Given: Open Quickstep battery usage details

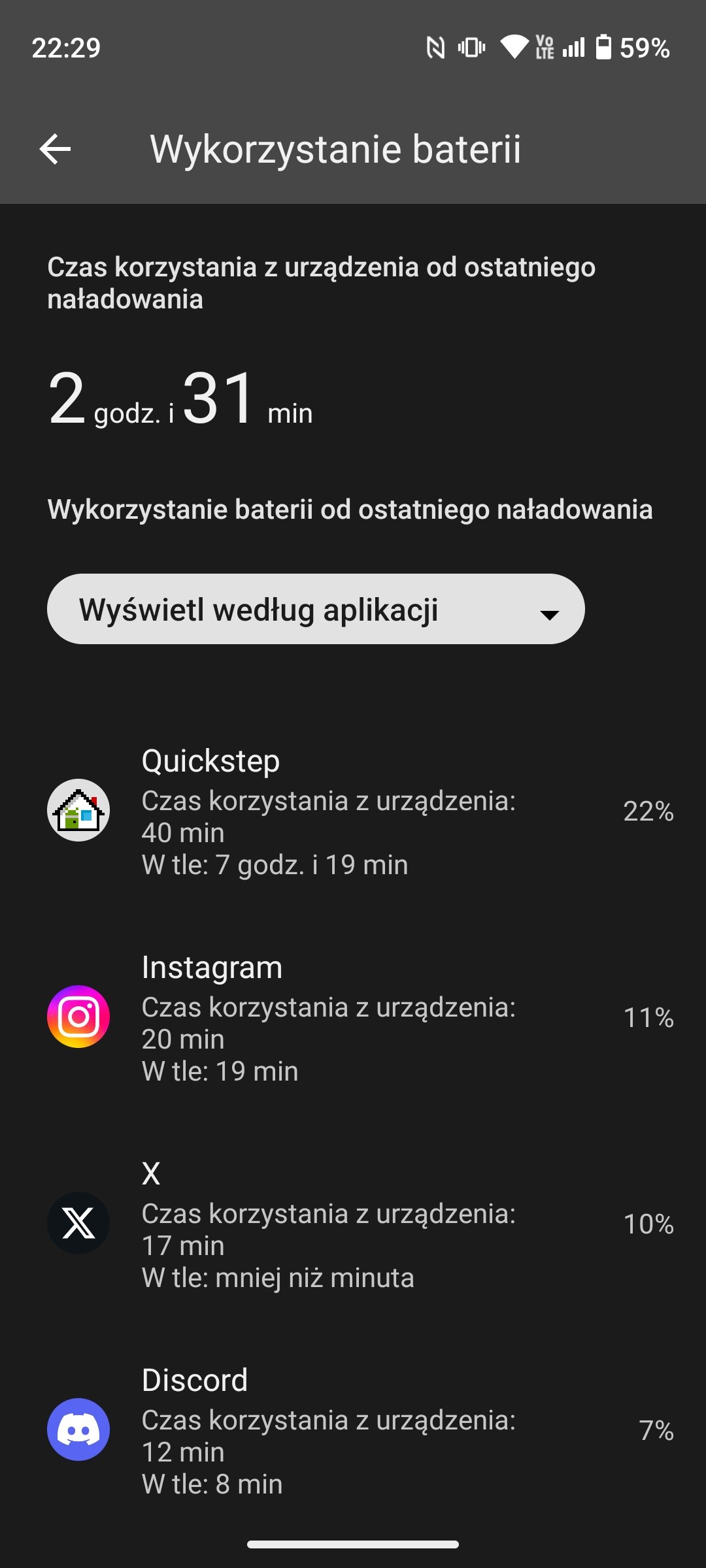Looking at the screenshot, I should (x=353, y=811).
